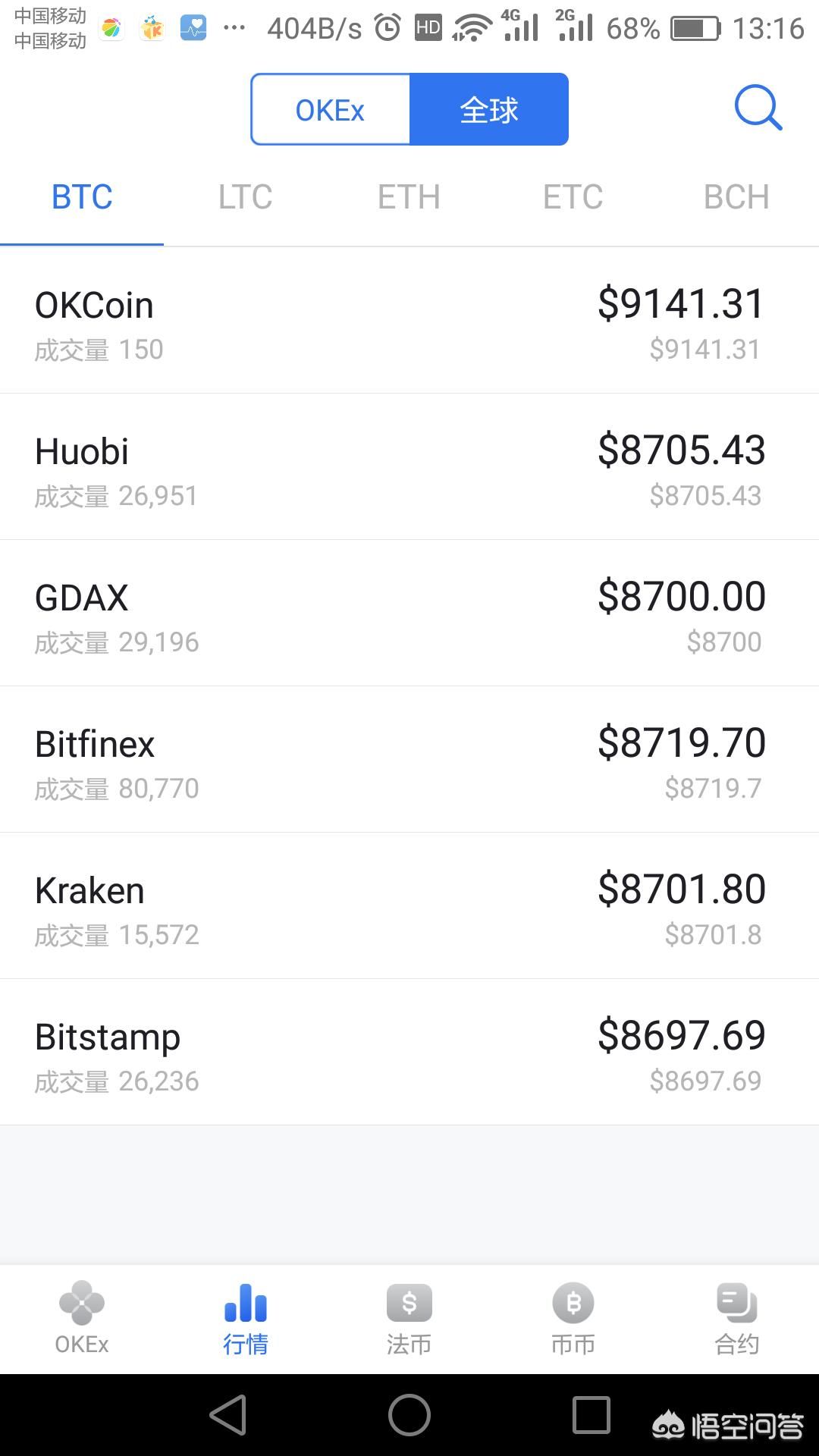The height and width of the screenshot is (1456, 819).
Task: Switch to the LTC tab
Action: point(246,197)
